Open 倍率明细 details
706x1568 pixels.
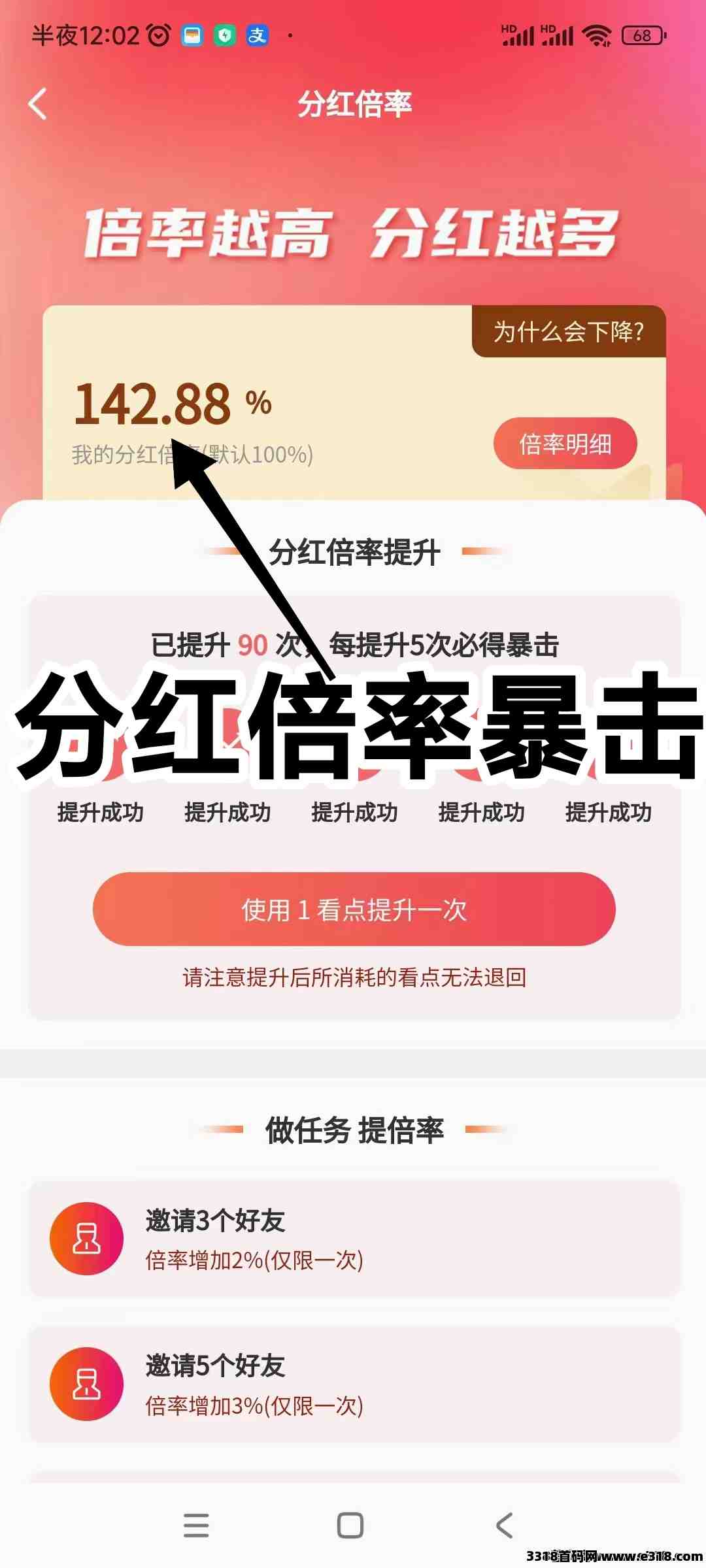[x=565, y=444]
